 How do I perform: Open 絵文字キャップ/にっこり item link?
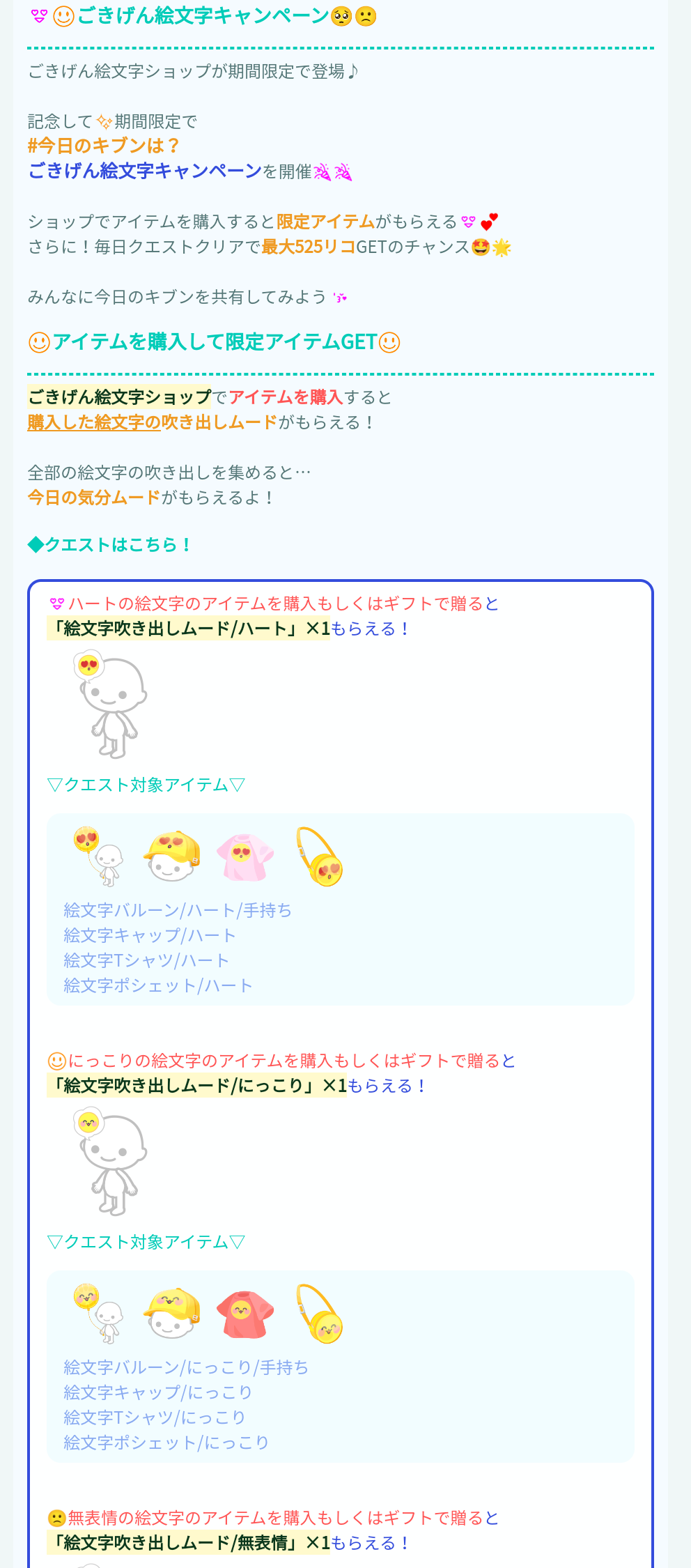click(x=158, y=1392)
